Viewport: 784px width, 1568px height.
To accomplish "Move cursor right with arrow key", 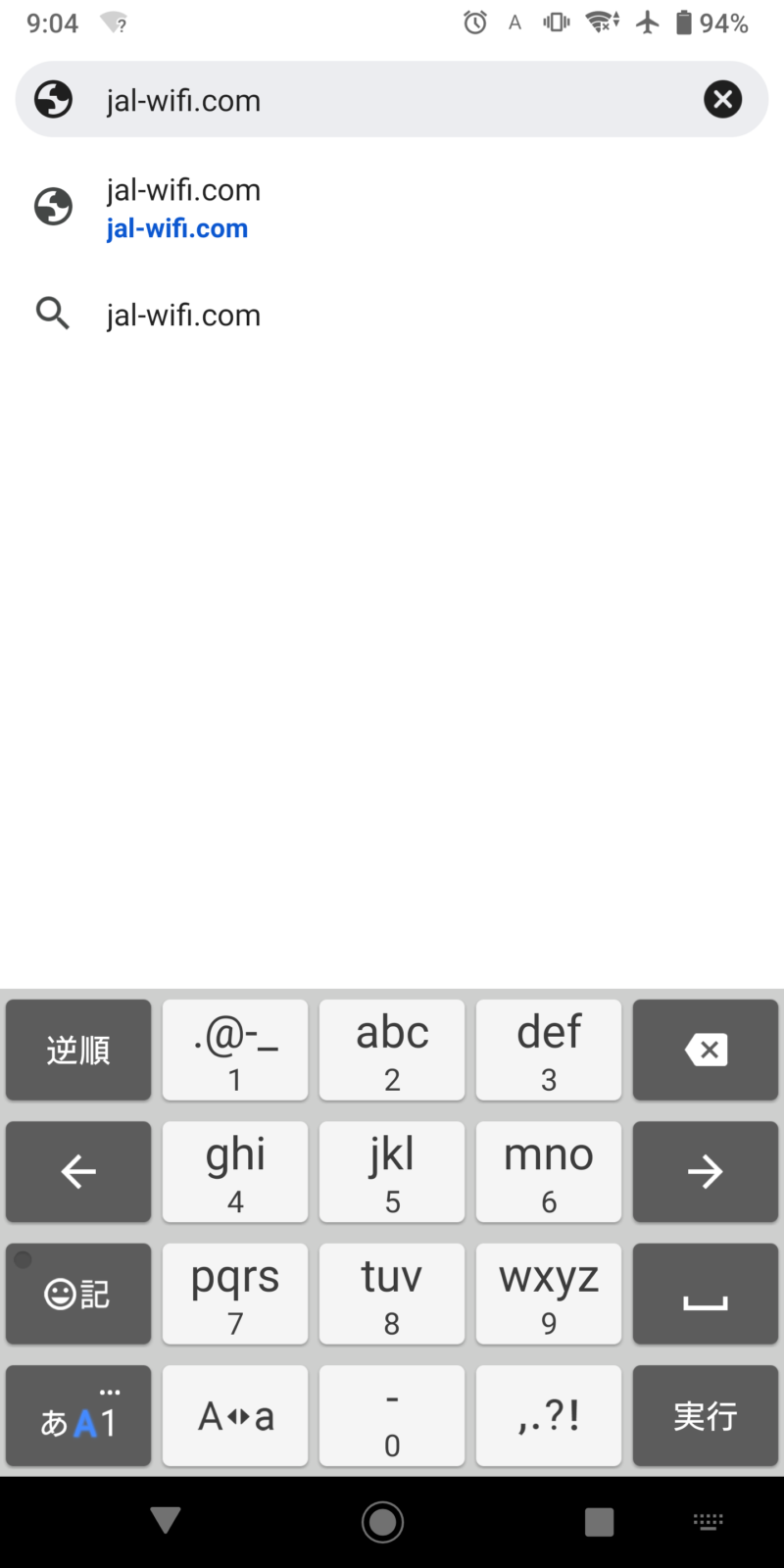I will point(705,1172).
